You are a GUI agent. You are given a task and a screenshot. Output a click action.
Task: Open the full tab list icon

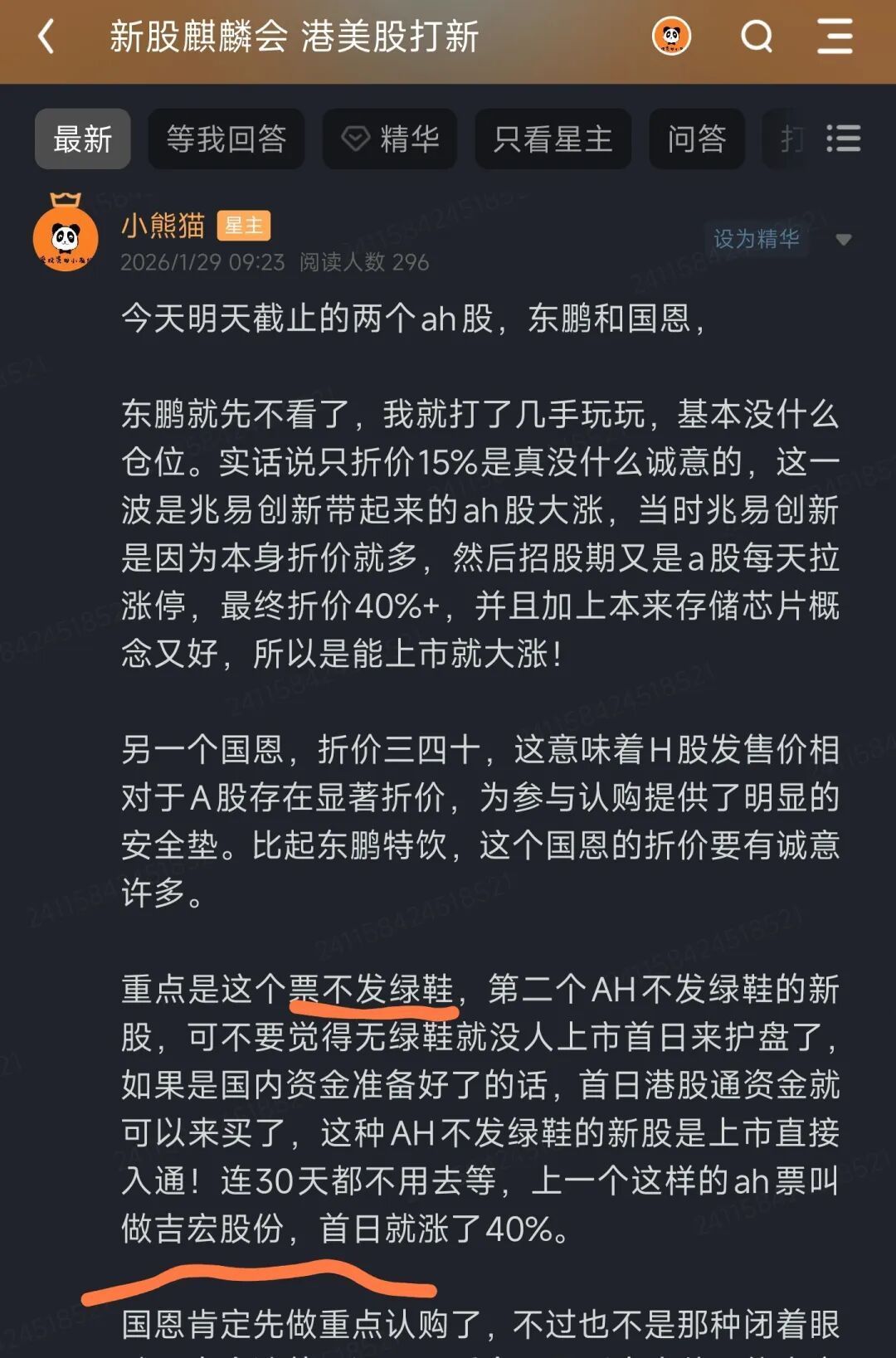tap(843, 139)
